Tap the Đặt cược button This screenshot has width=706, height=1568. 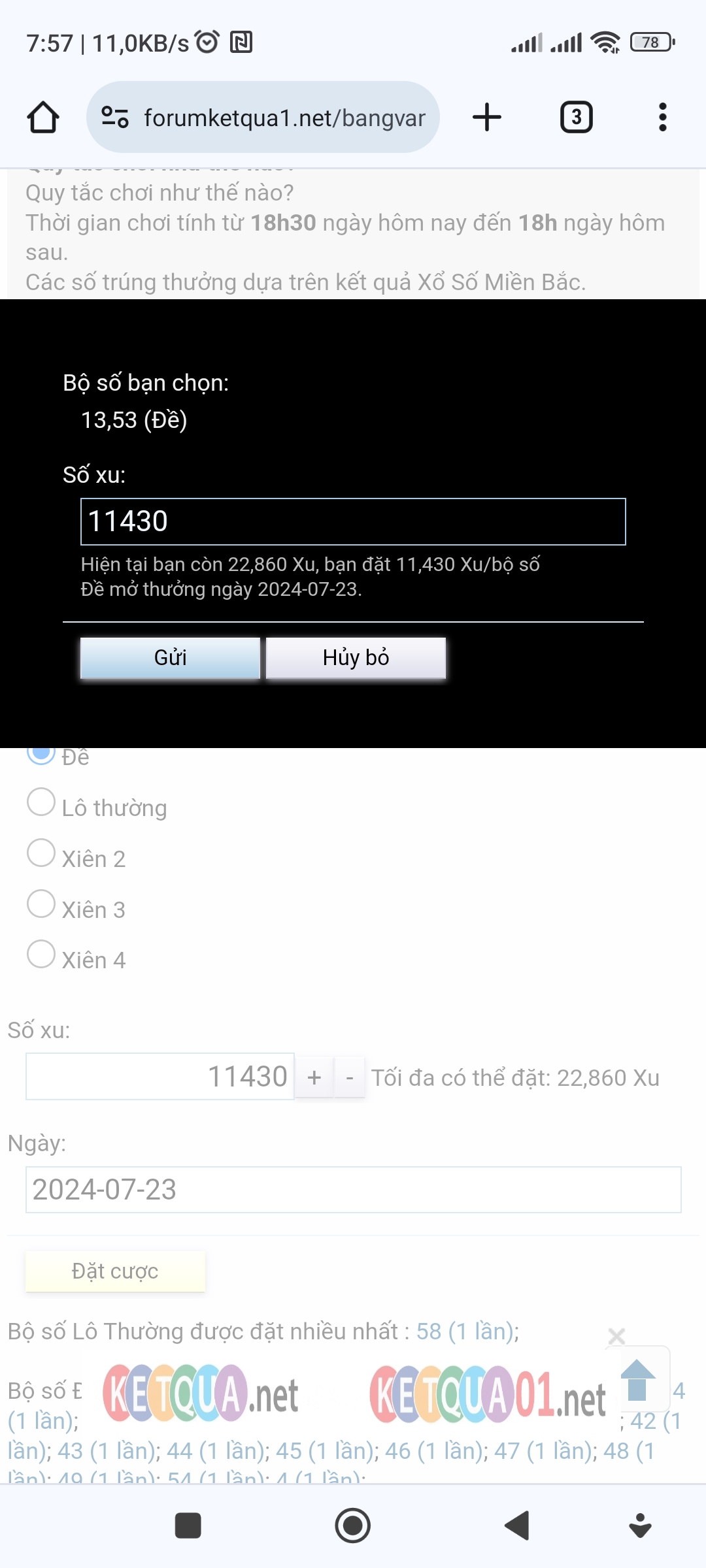[115, 1271]
